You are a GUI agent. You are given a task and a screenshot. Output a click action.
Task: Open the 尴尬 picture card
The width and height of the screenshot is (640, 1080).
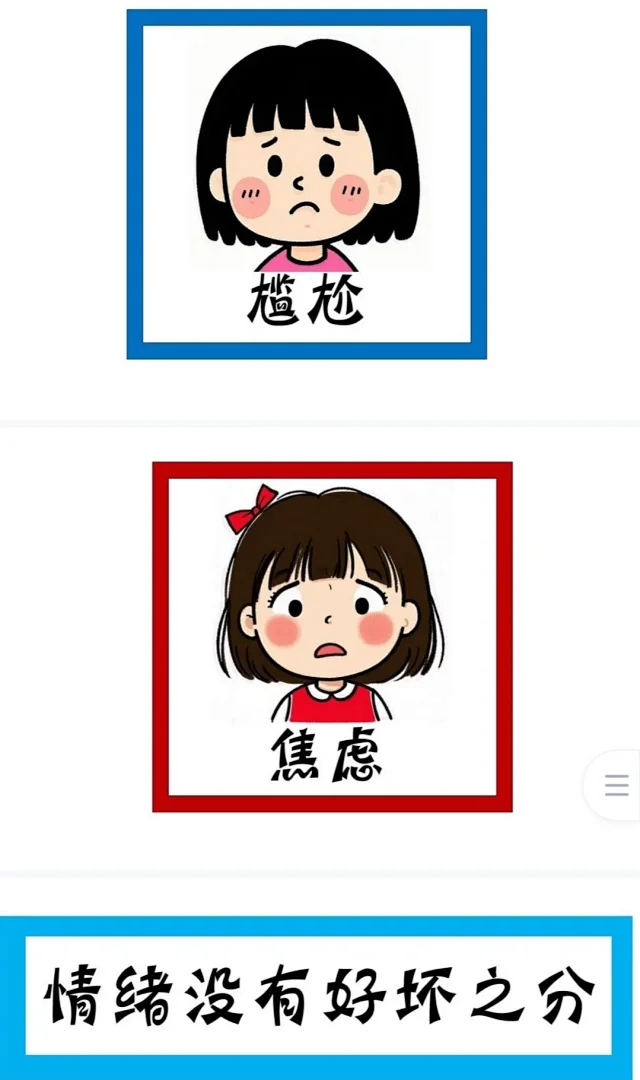[306, 184]
